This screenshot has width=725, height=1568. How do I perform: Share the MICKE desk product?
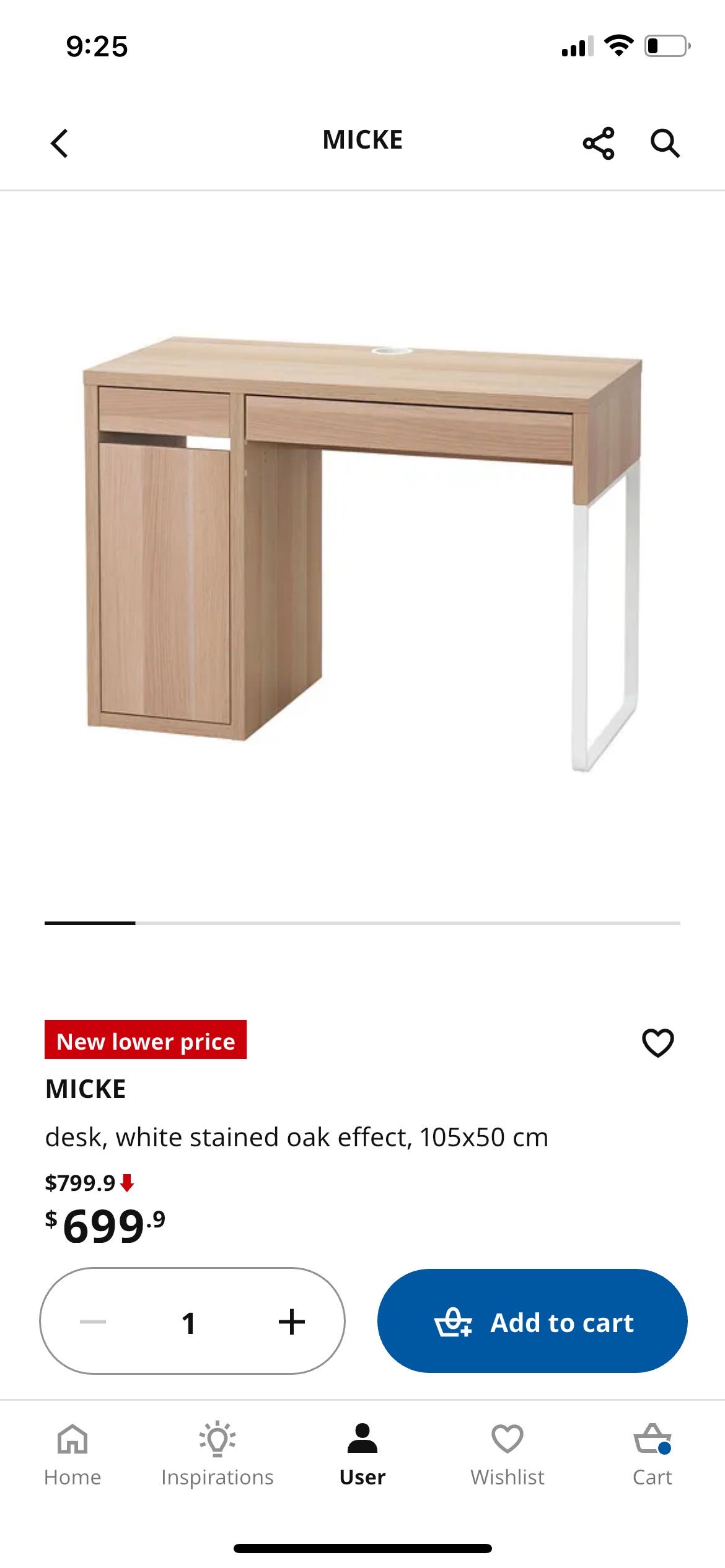pyautogui.click(x=599, y=144)
